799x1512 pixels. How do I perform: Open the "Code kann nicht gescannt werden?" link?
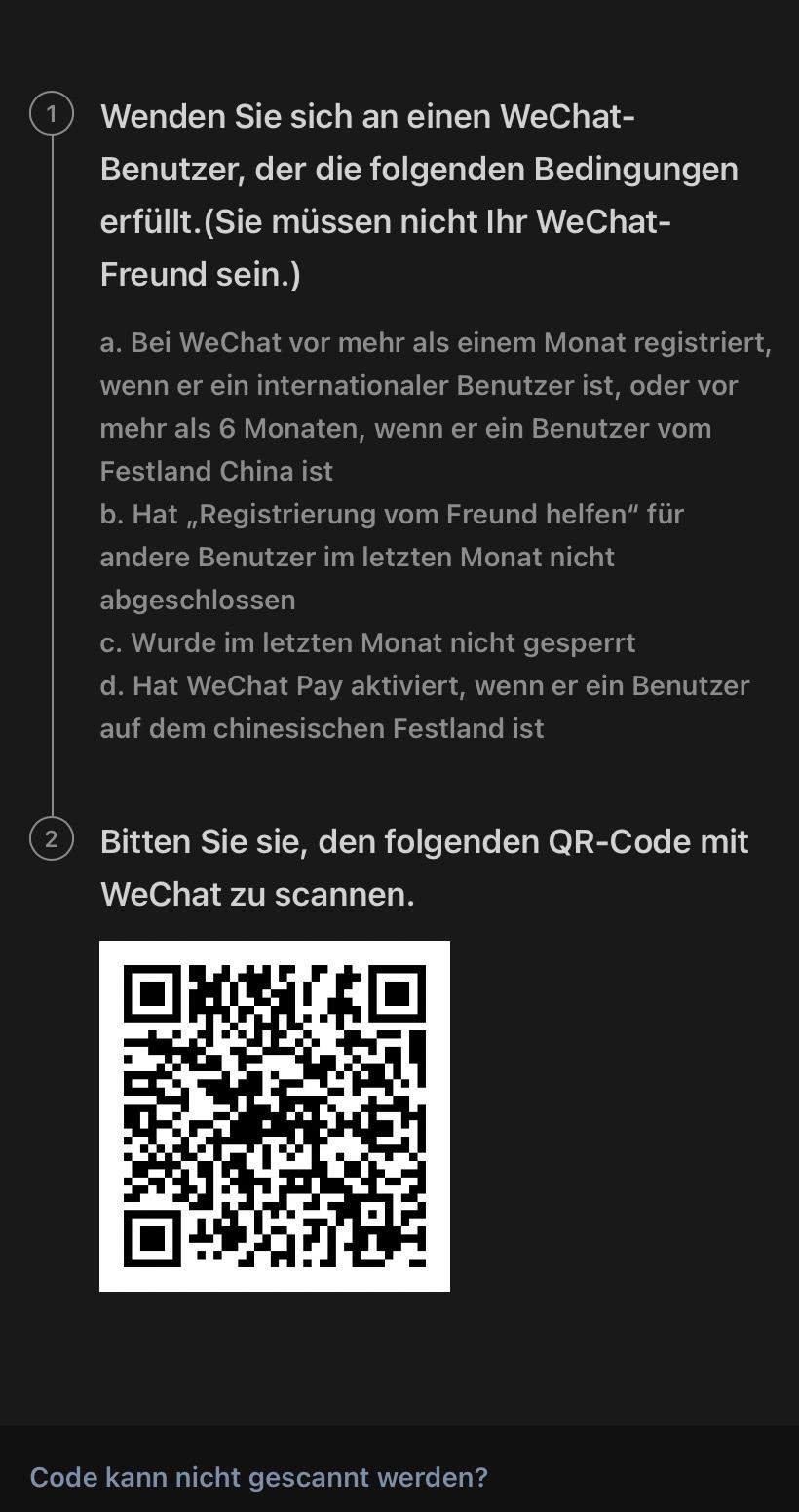click(x=258, y=1477)
